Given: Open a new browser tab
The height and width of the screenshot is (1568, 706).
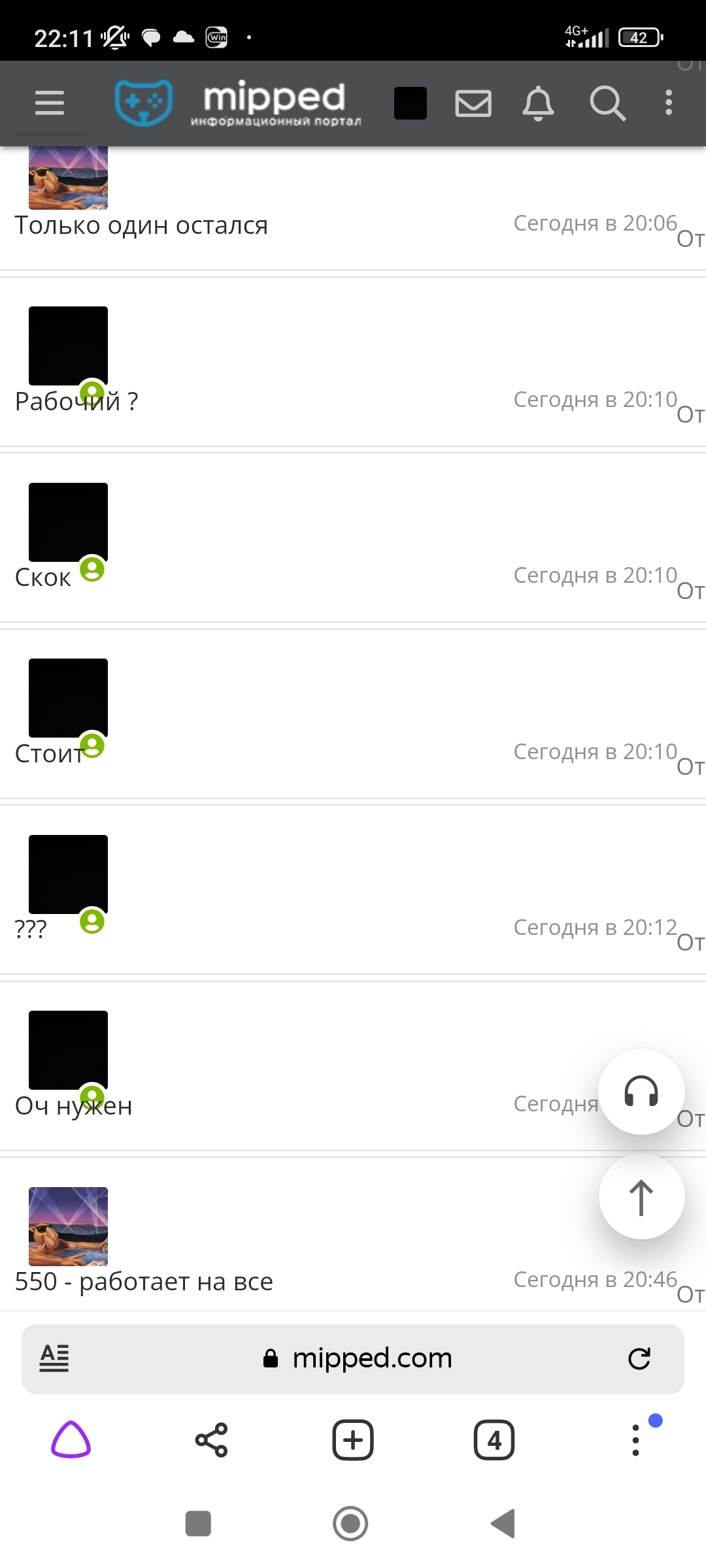Looking at the screenshot, I should point(353,1440).
